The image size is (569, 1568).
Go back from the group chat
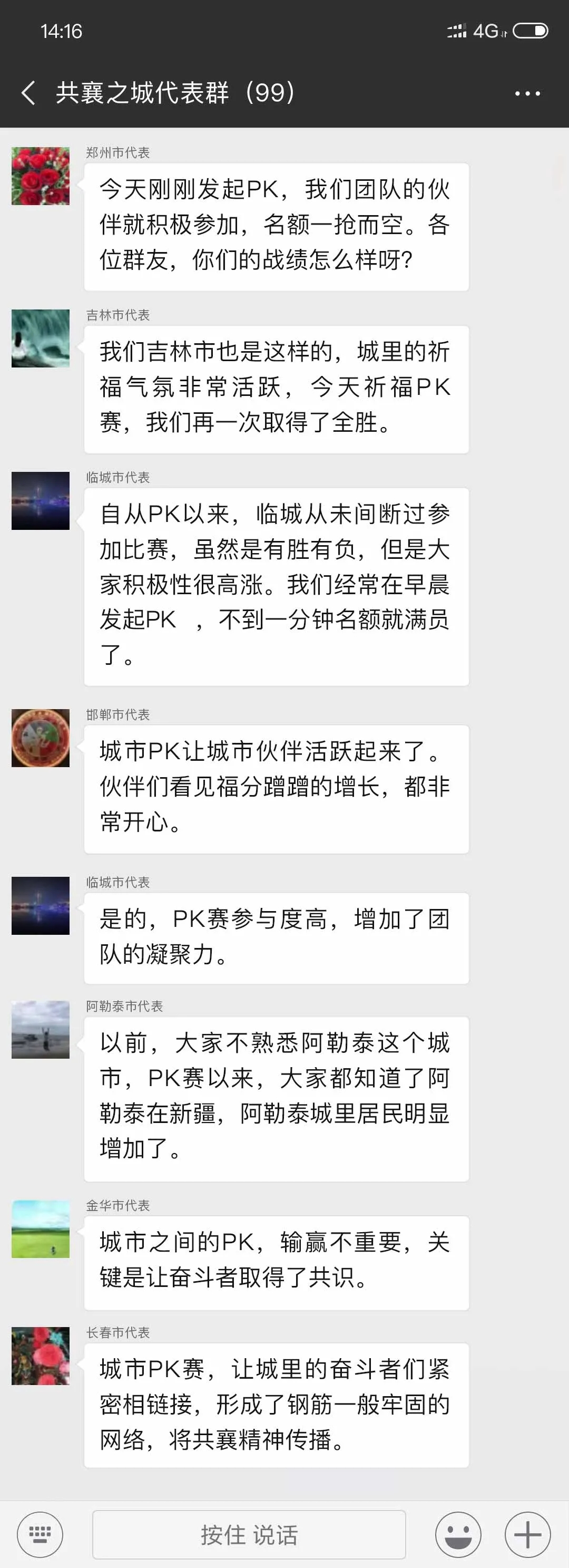28,93
